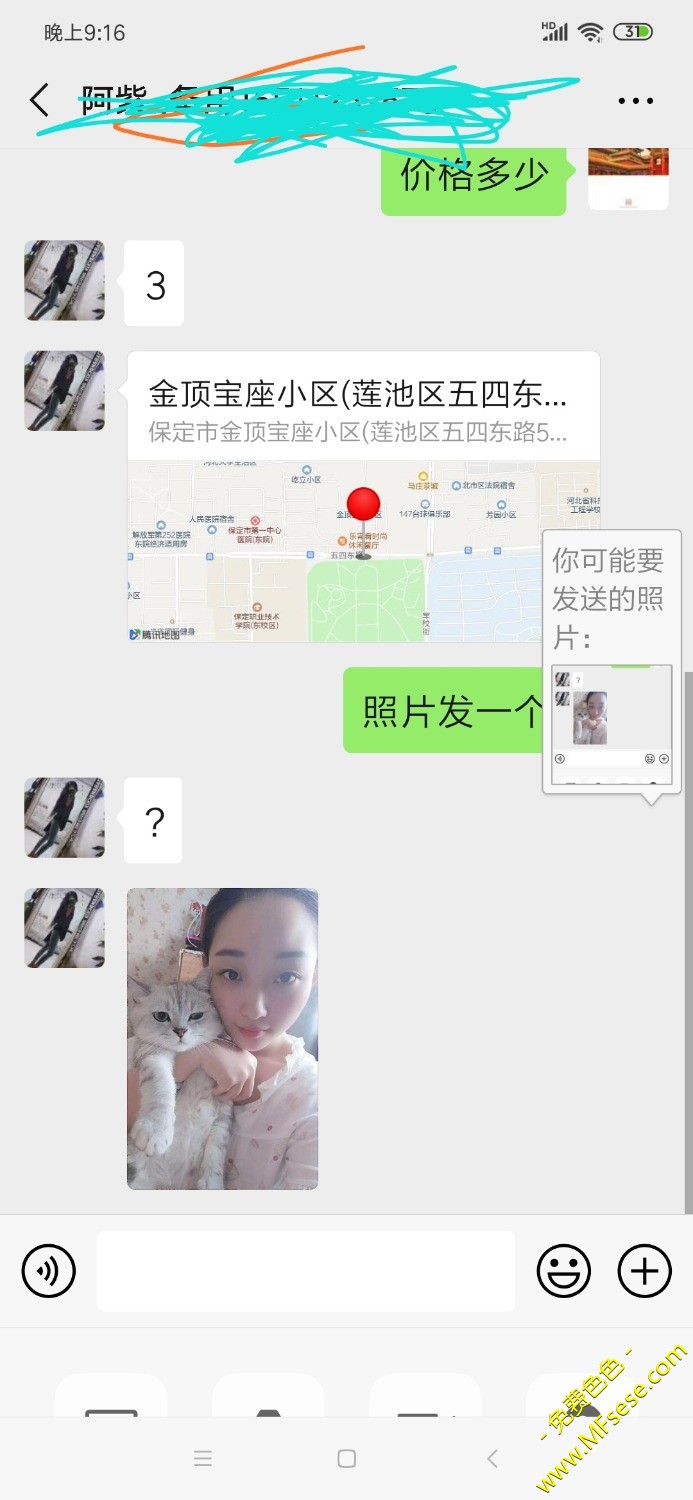Open the chat's three-dot overflow menu

pos(635,101)
